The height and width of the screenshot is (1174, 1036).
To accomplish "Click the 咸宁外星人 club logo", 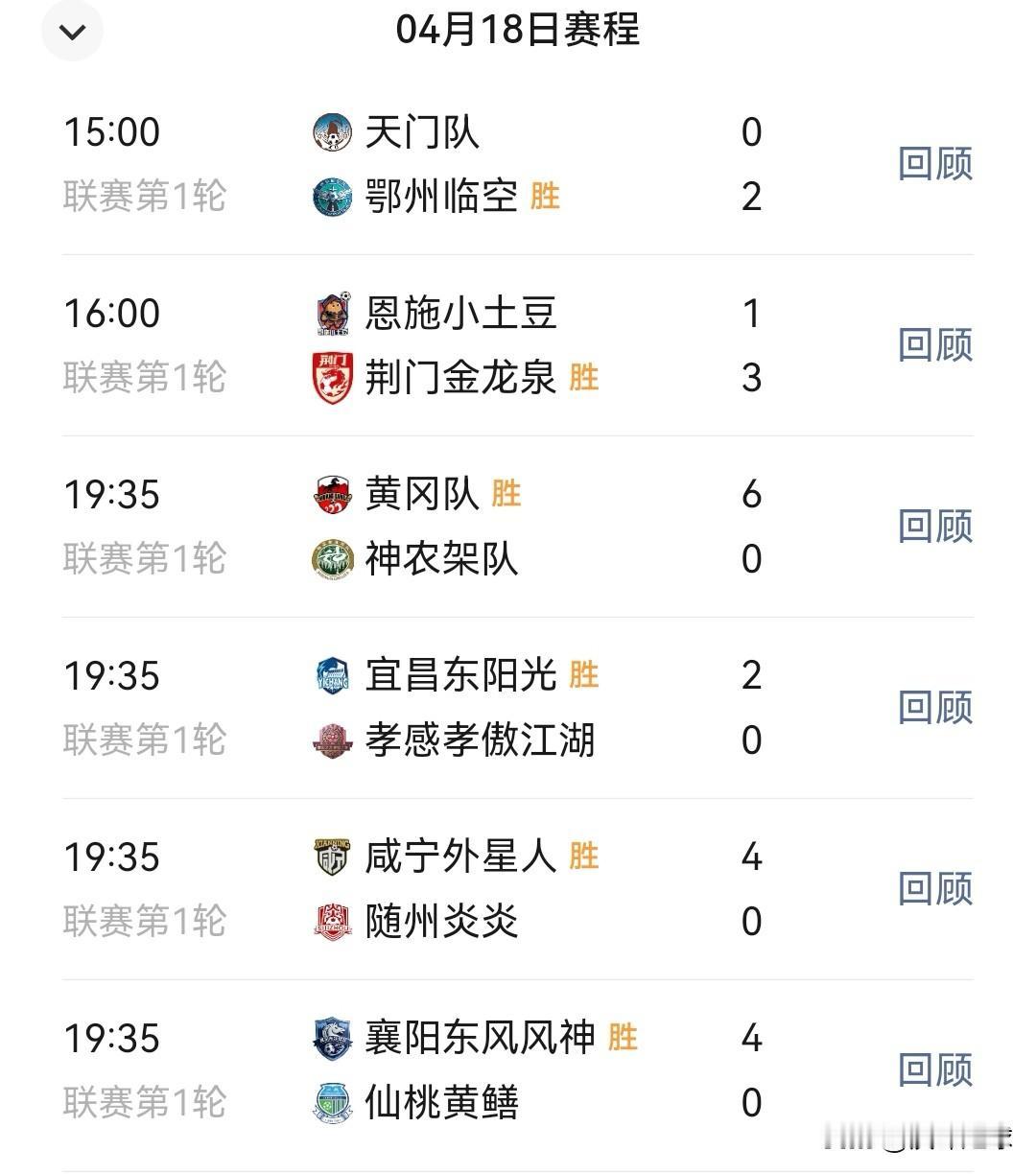I will point(332,857).
